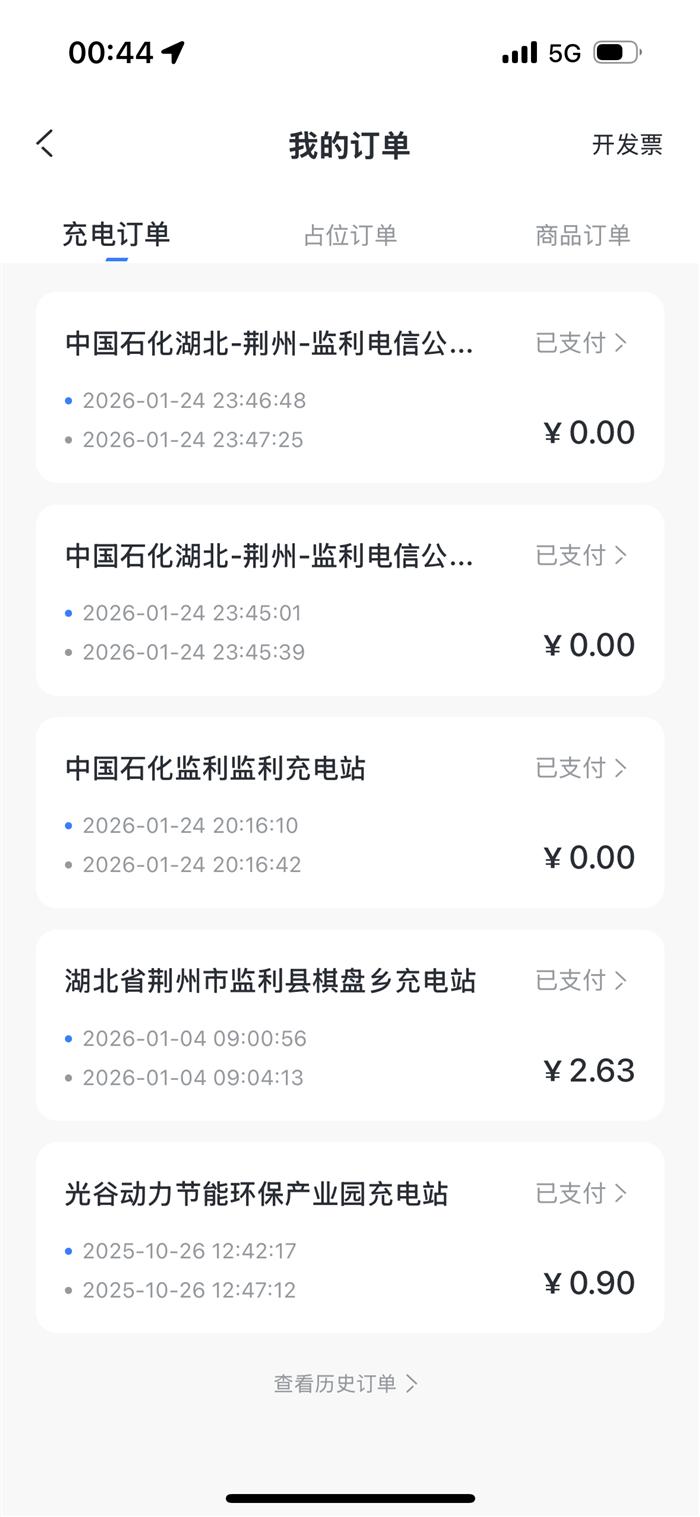Open the order started at 2026-01-24 23:46:48
This screenshot has height=1517, width=700.
click(x=350, y=387)
